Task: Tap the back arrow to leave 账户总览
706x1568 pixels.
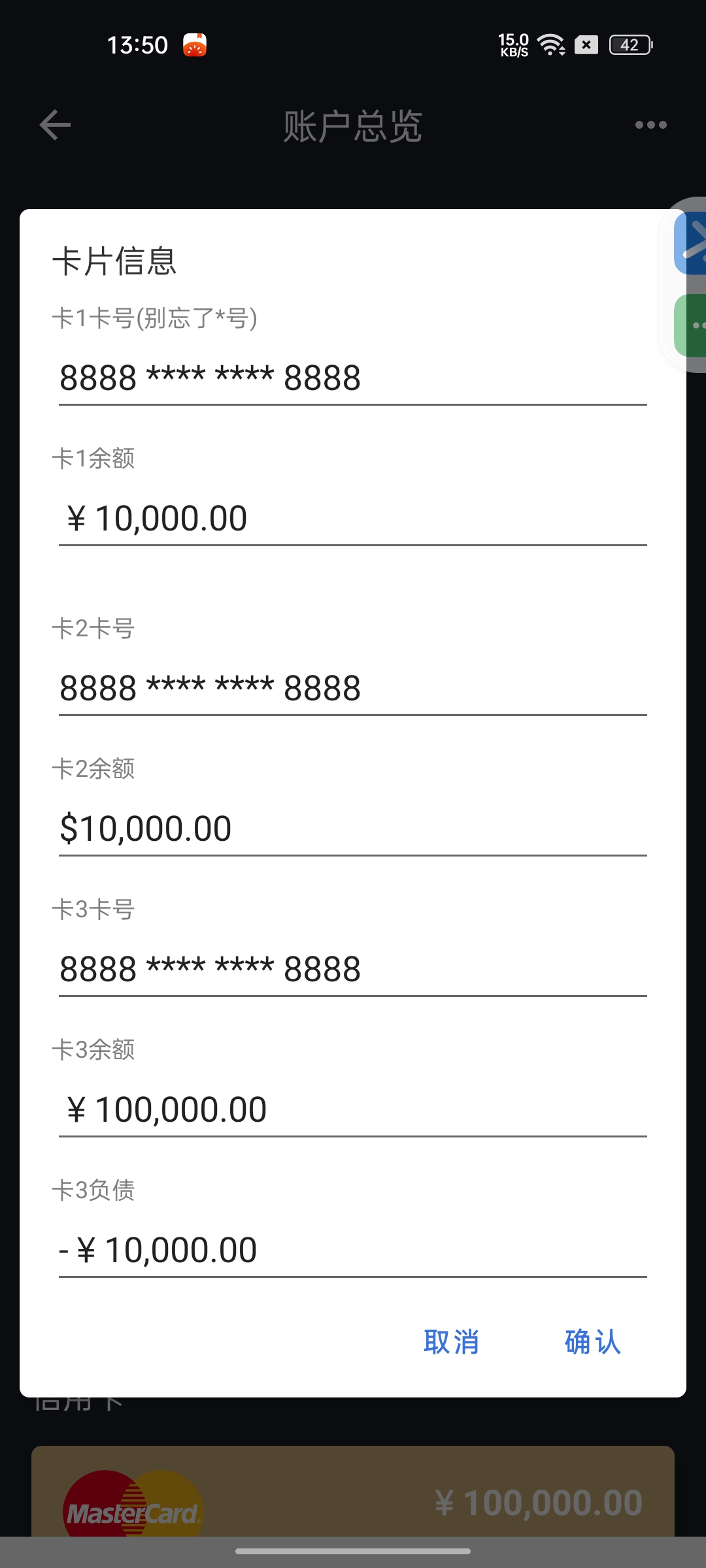Action: pyautogui.click(x=54, y=125)
